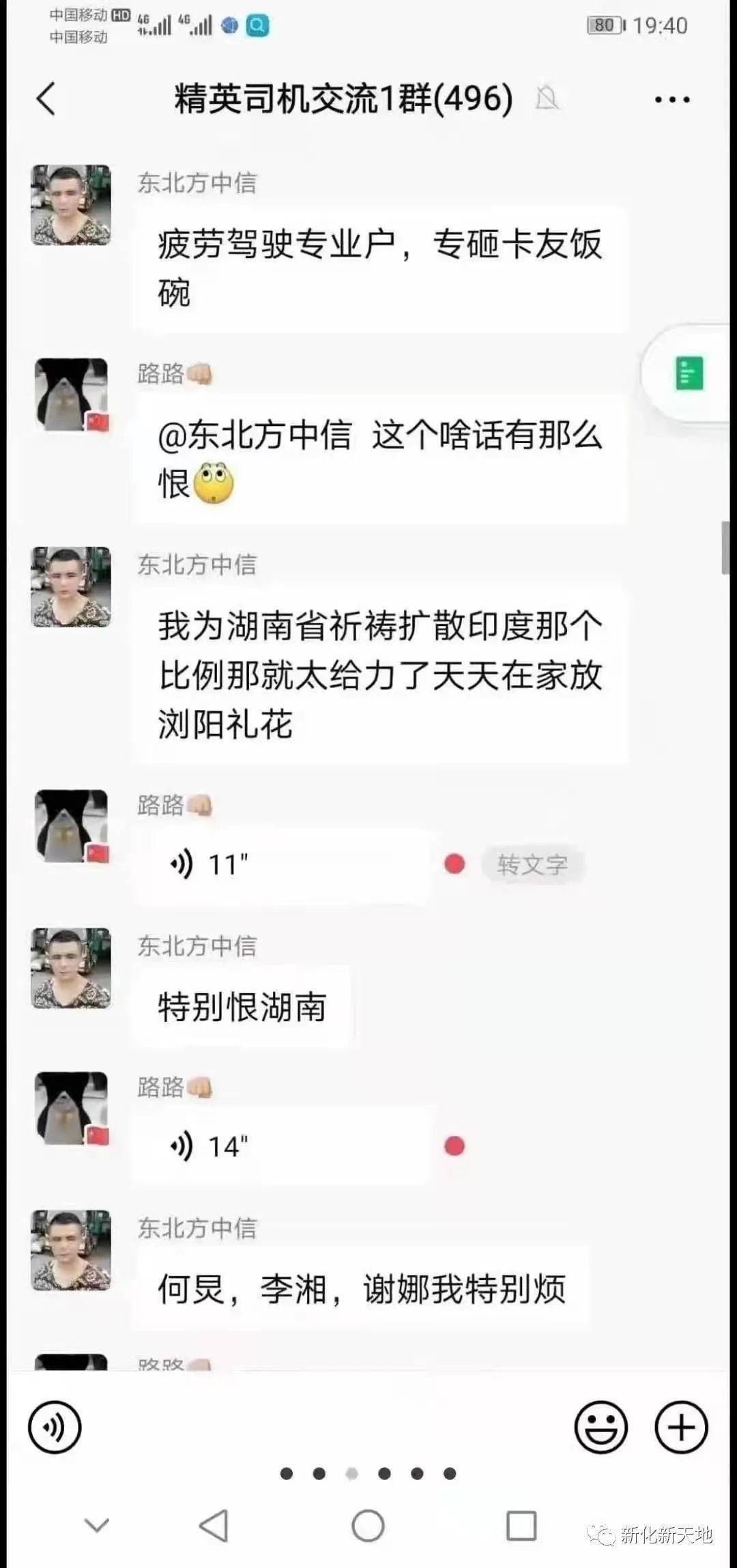
Task: Switch to voice input mode
Action: click(55, 1427)
